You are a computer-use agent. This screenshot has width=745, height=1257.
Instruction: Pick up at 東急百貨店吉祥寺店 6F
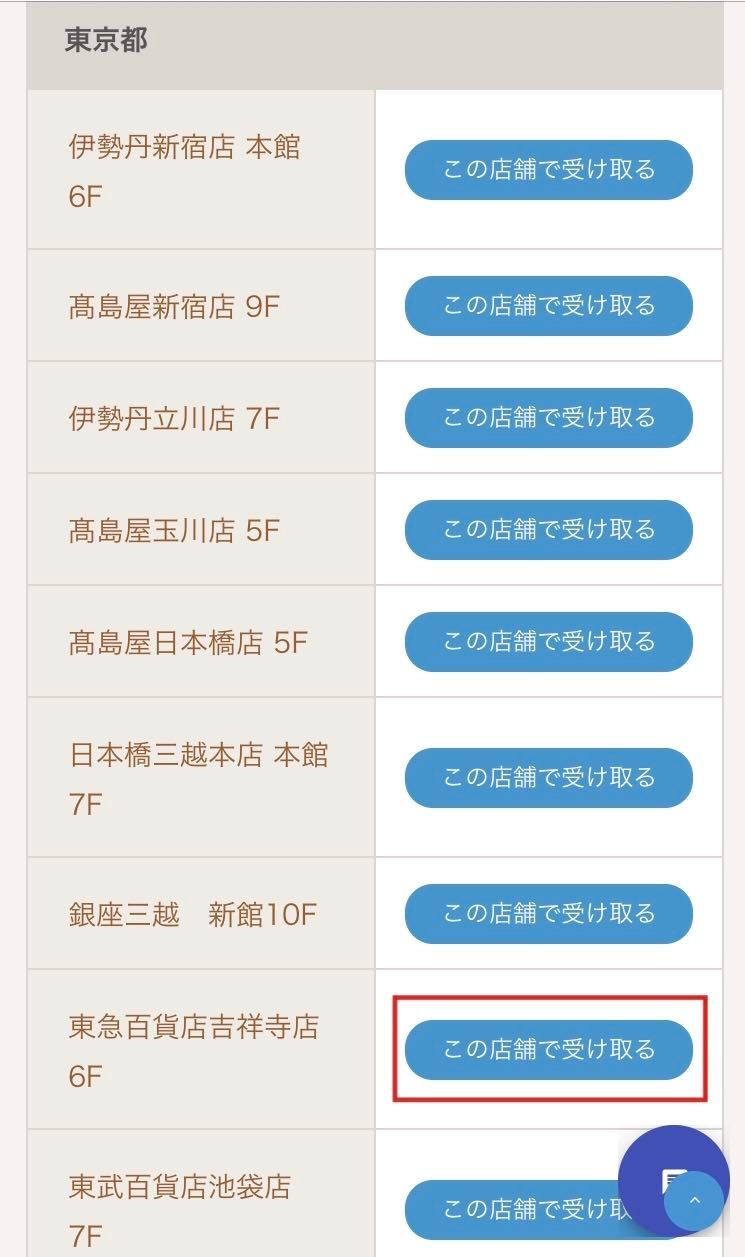tap(548, 1050)
